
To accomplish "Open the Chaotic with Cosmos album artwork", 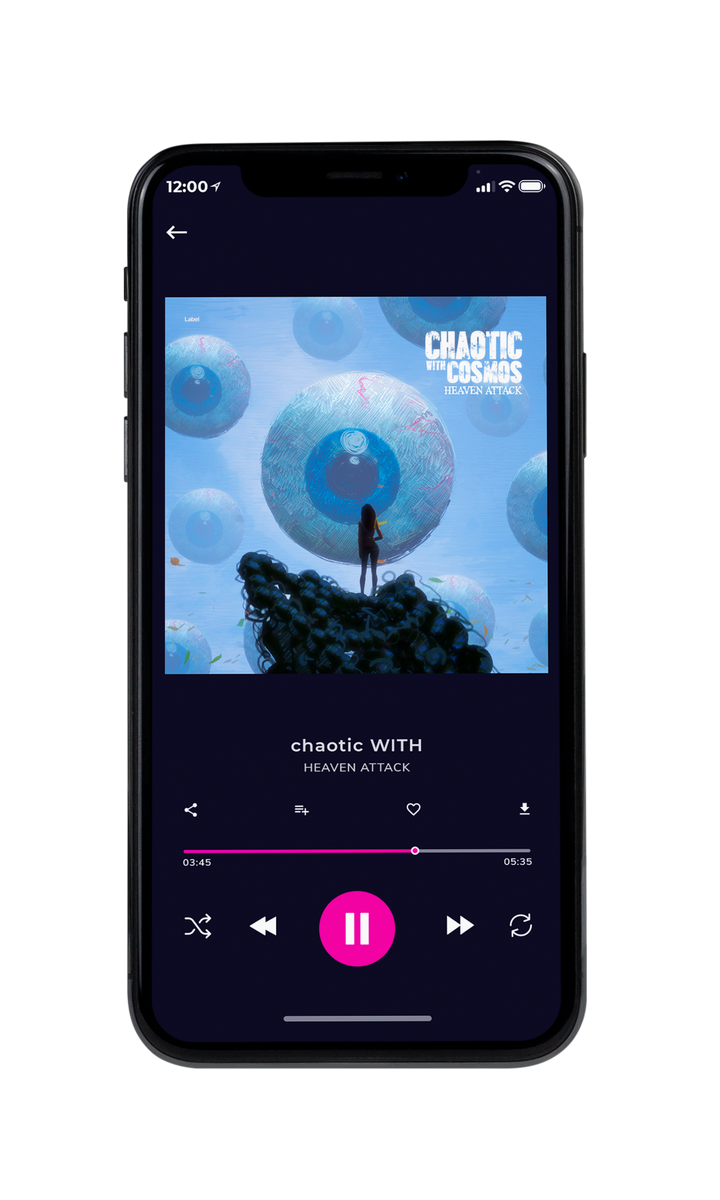I will coord(356,485).
